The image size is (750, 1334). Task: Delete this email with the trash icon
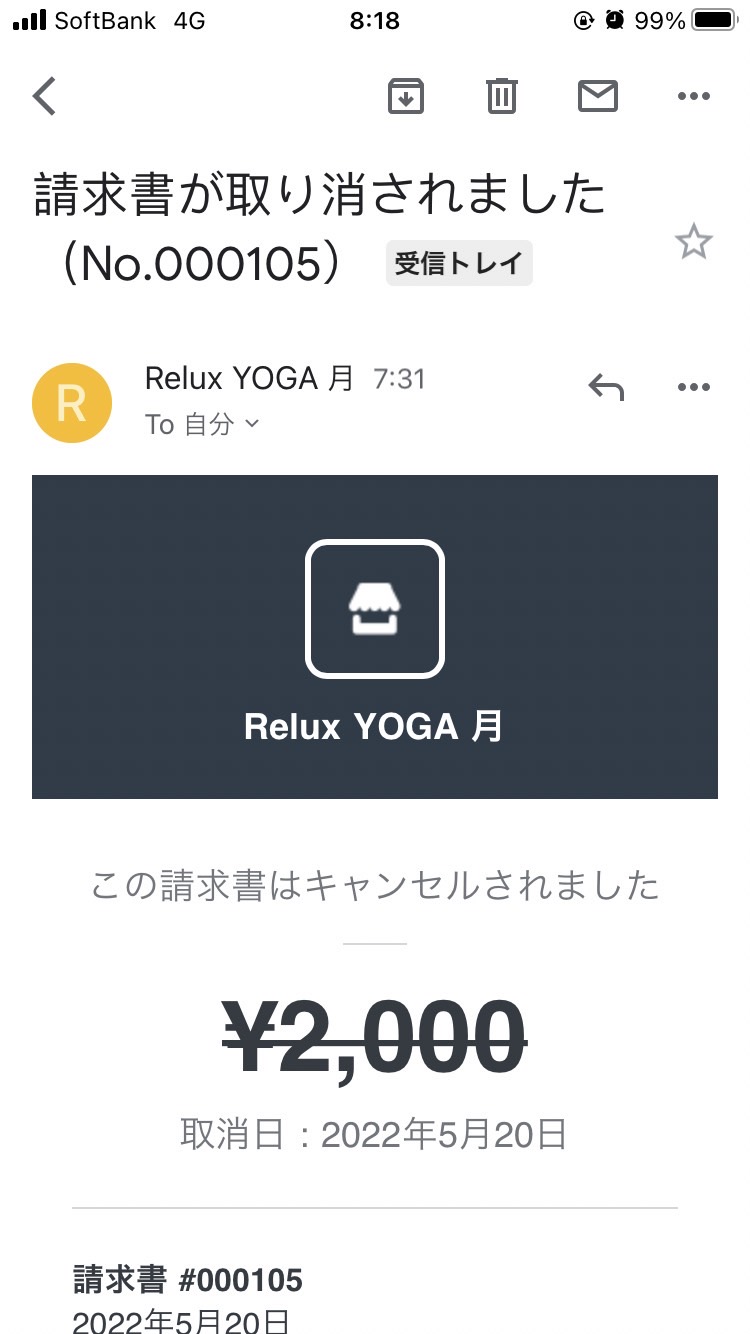(501, 96)
